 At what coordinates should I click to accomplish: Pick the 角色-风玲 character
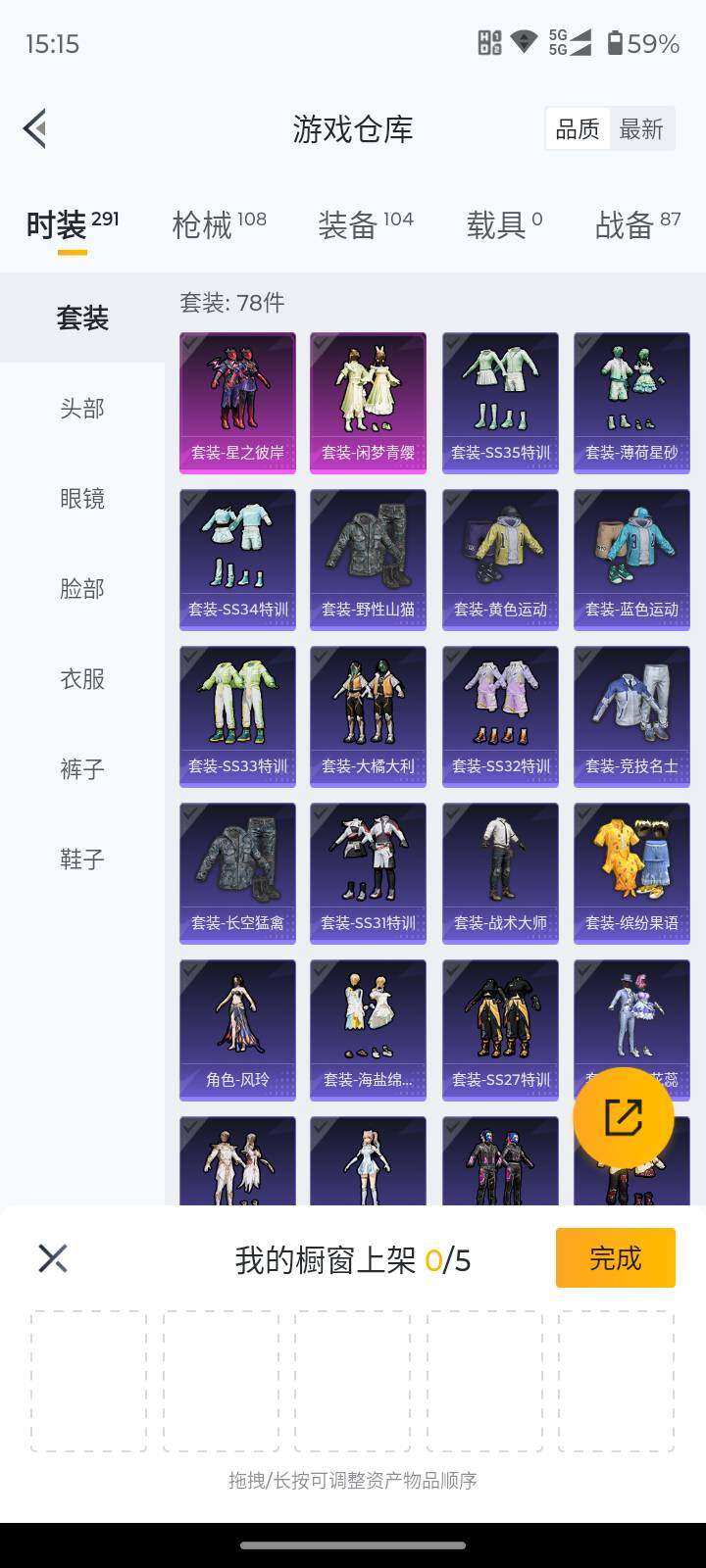(237, 1029)
